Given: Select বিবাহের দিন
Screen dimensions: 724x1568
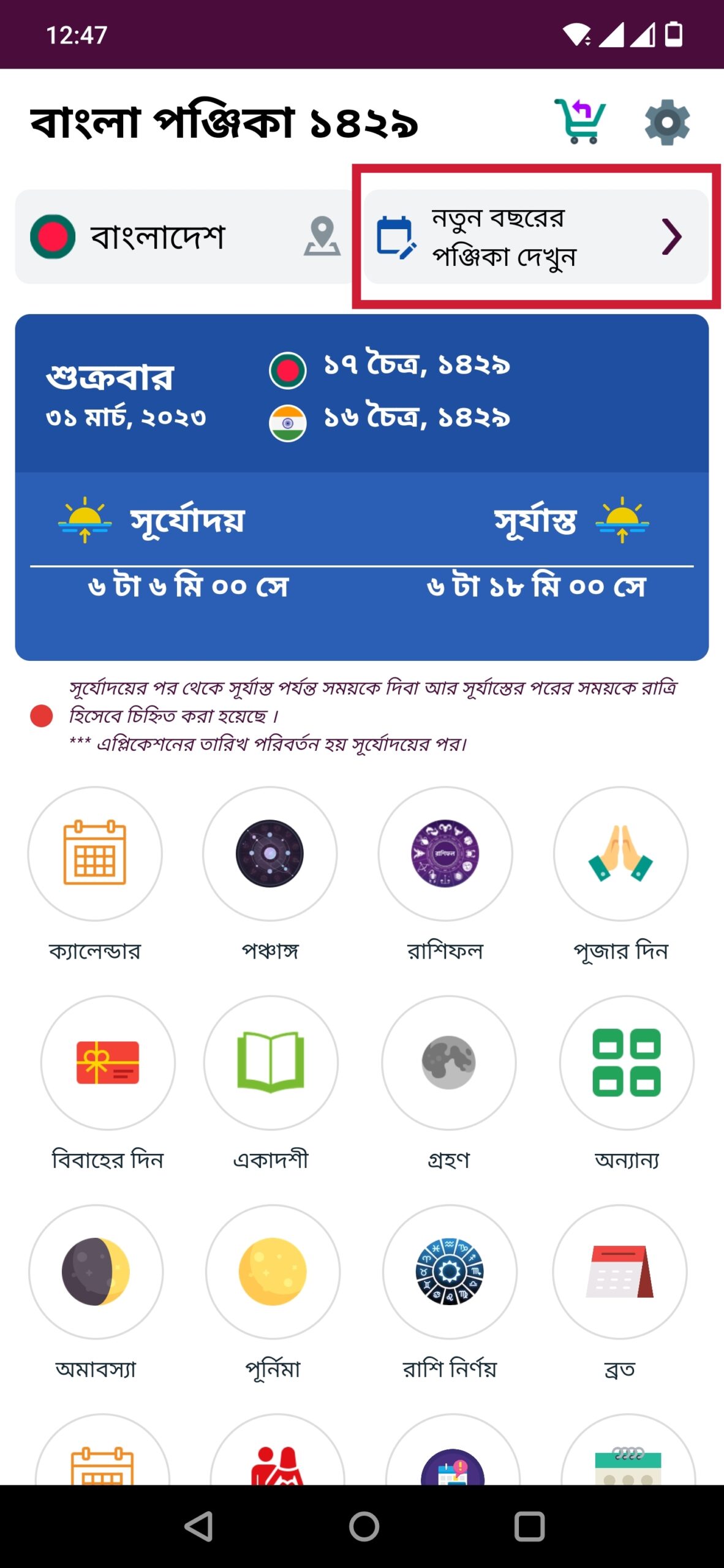Looking at the screenshot, I should [108, 1062].
